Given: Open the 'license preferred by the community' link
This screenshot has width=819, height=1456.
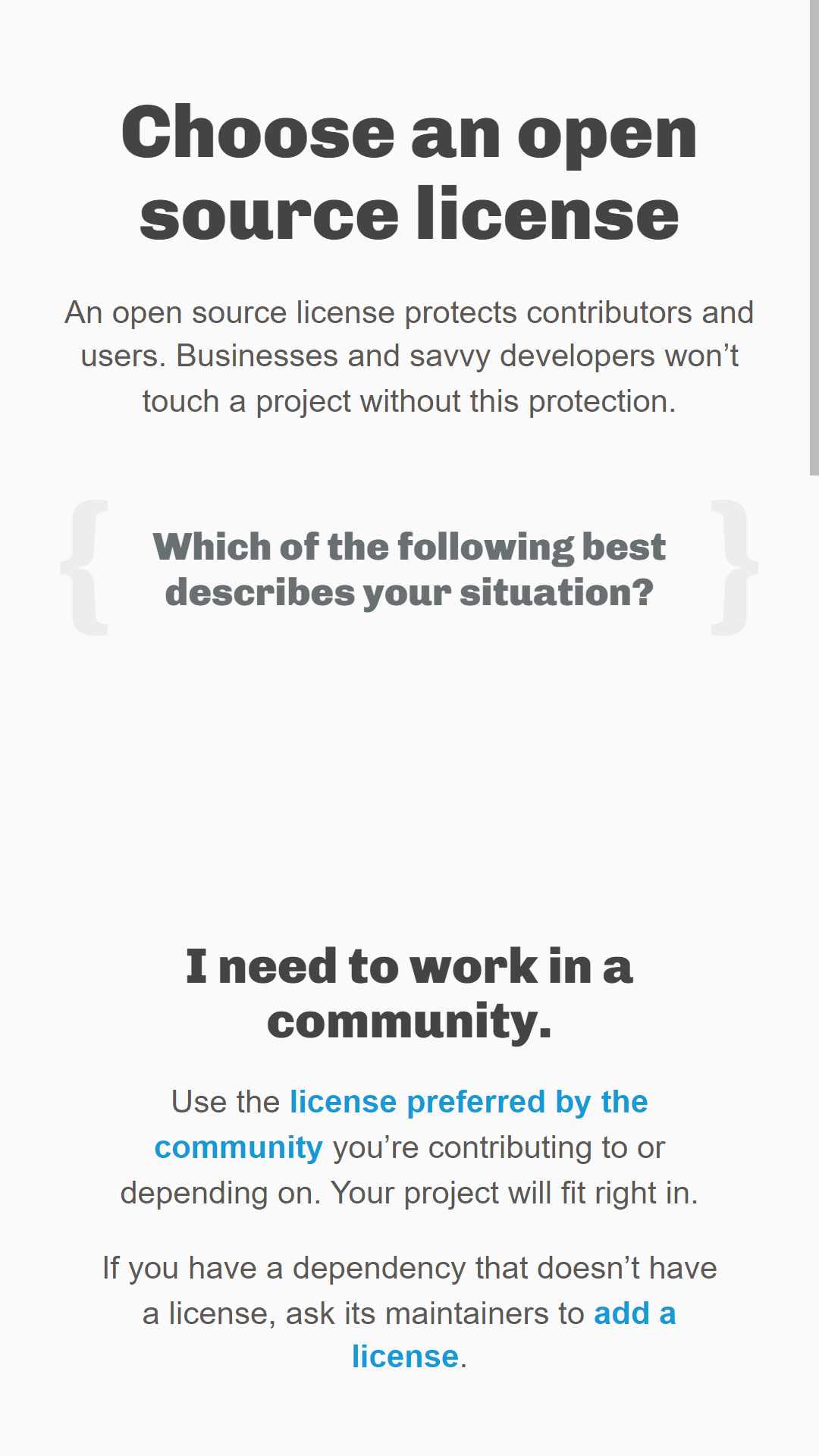Looking at the screenshot, I should tap(469, 1102).
